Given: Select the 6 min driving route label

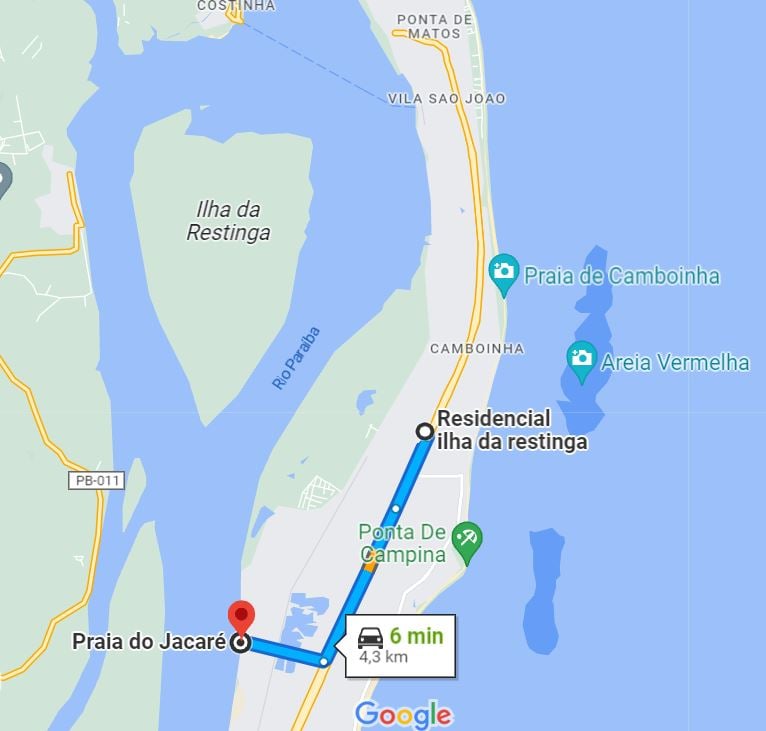Looking at the screenshot, I should click(x=400, y=646).
